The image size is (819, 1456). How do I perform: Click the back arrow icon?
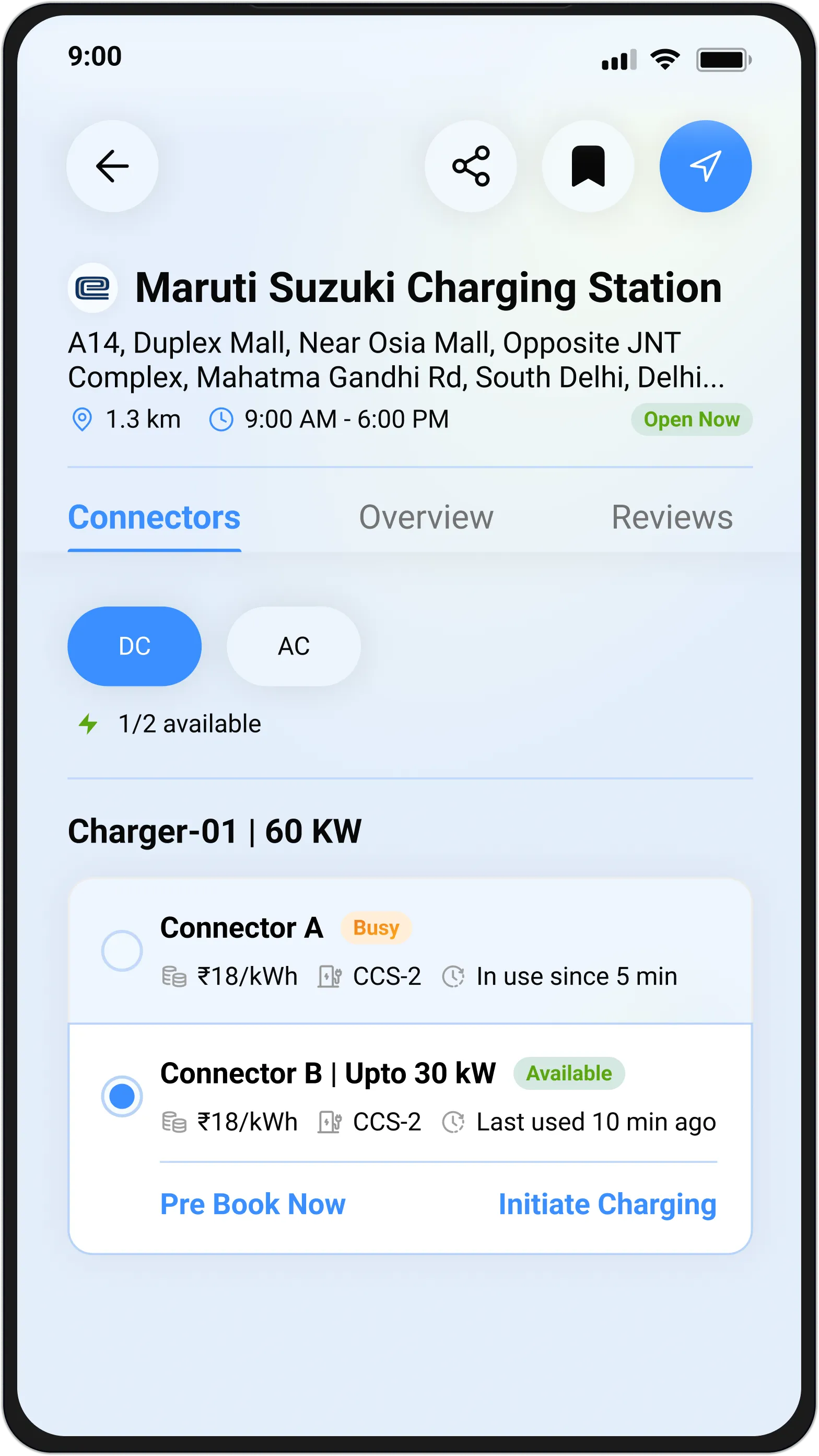111,165
